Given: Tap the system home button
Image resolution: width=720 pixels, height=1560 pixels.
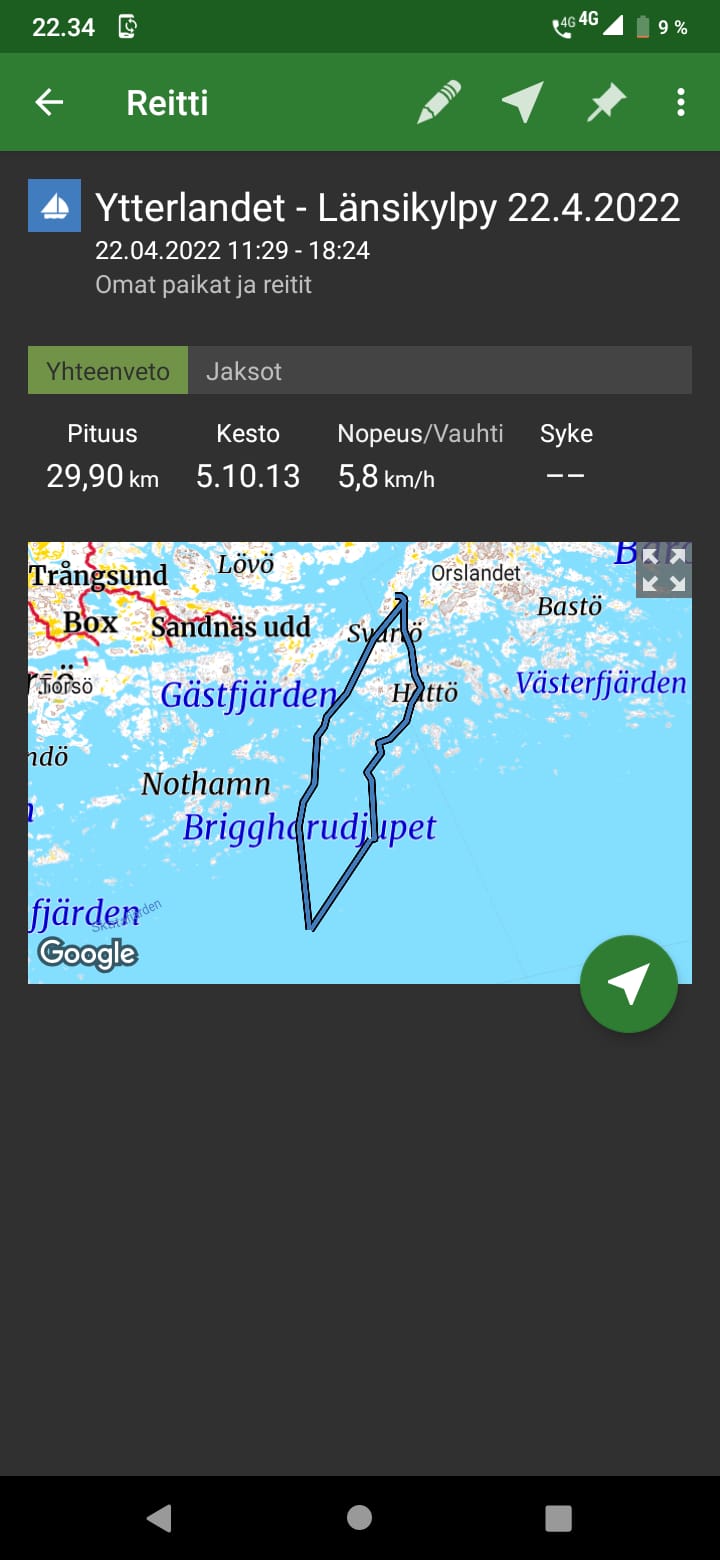Looking at the screenshot, I should coord(360,1518).
